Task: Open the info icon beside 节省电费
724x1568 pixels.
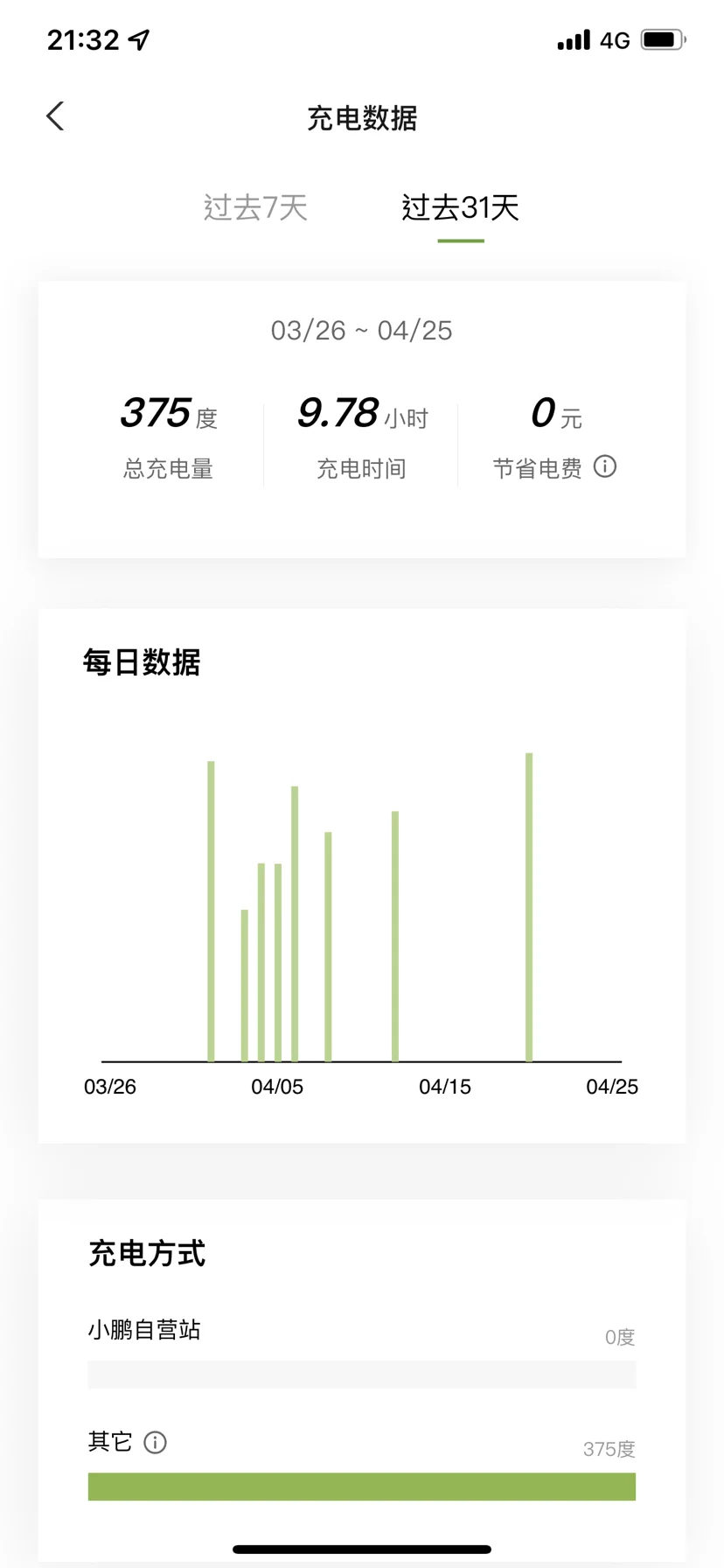Action: point(605,466)
